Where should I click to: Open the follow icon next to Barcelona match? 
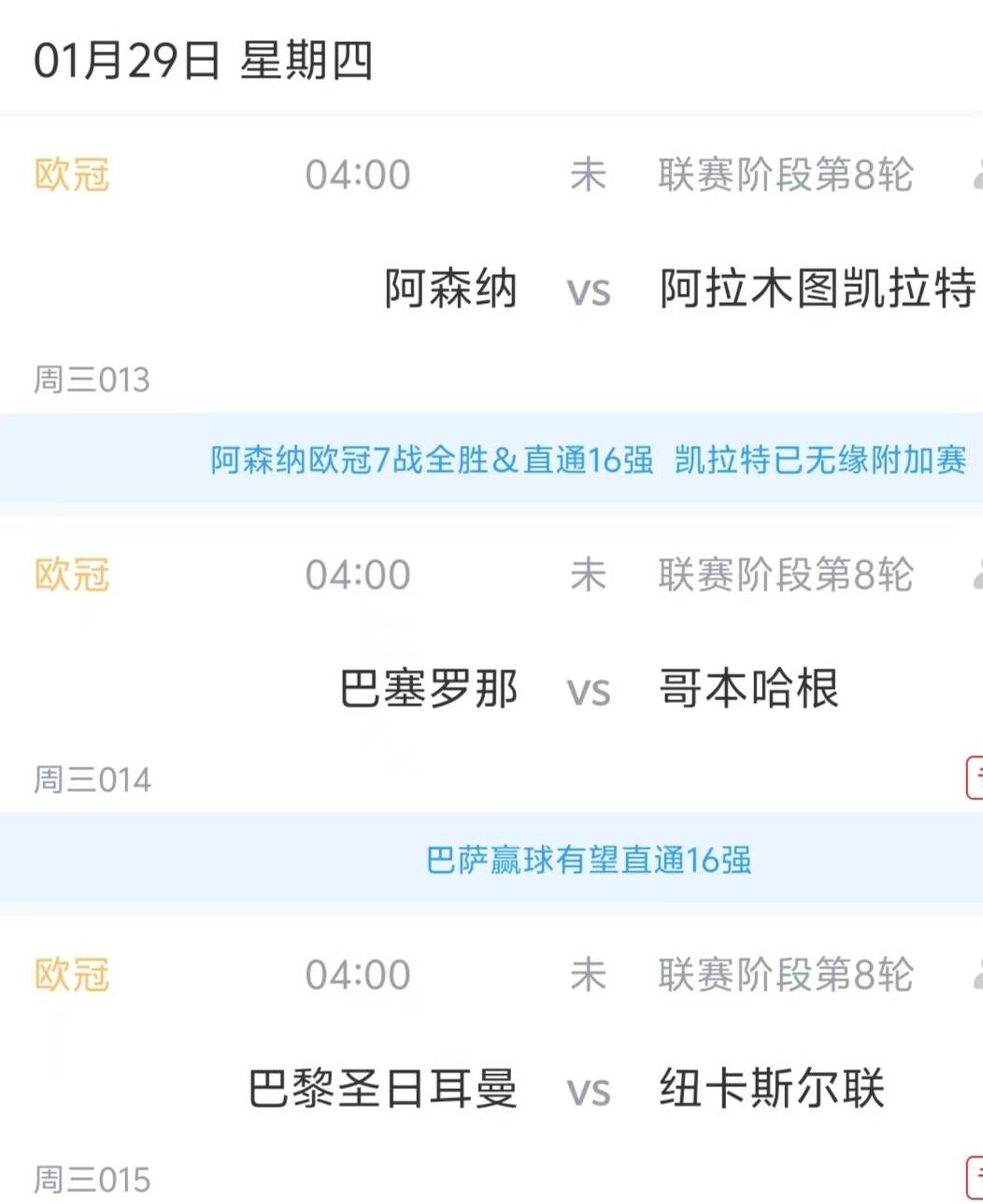coord(977,576)
